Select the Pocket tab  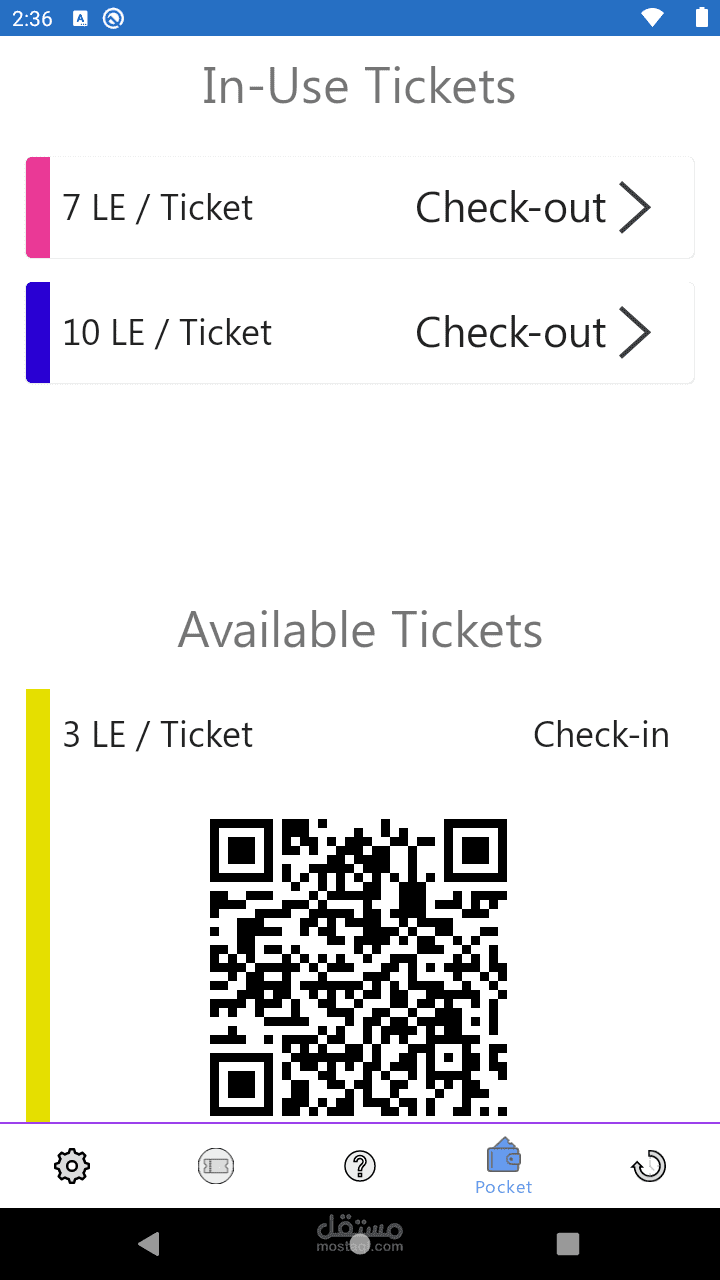504,1167
